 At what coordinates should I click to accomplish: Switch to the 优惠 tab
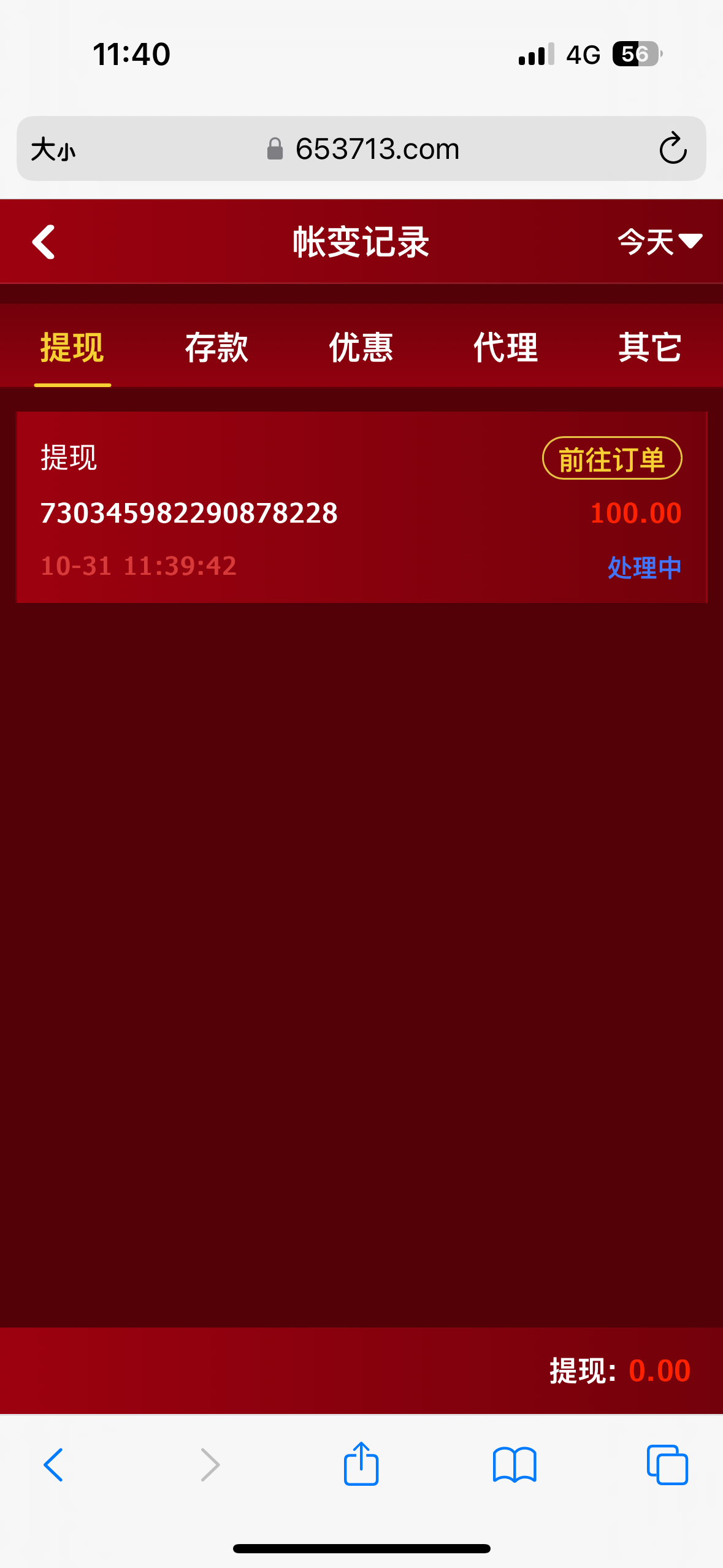pyautogui.click(x=361, y=347)
